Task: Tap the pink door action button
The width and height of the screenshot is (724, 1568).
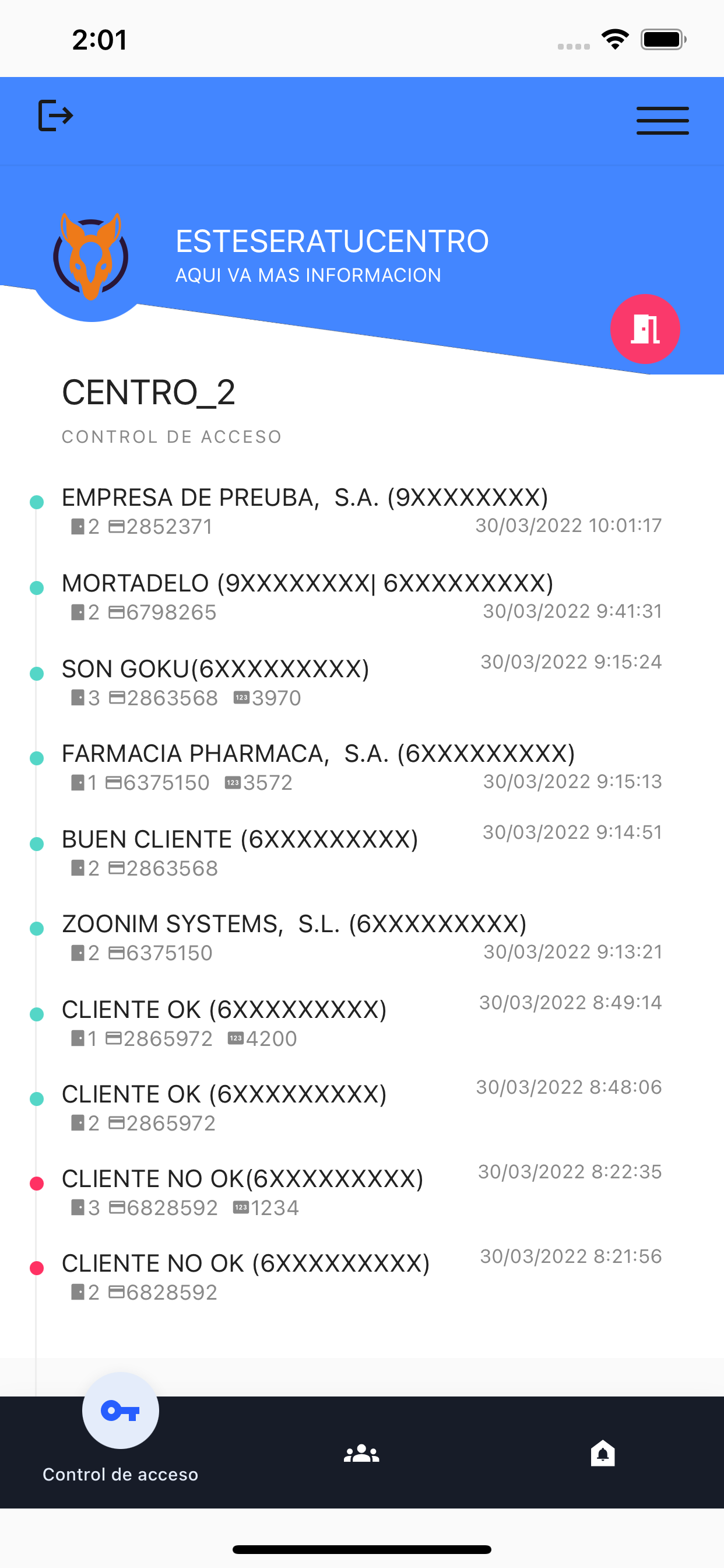Action: (644, 330)
